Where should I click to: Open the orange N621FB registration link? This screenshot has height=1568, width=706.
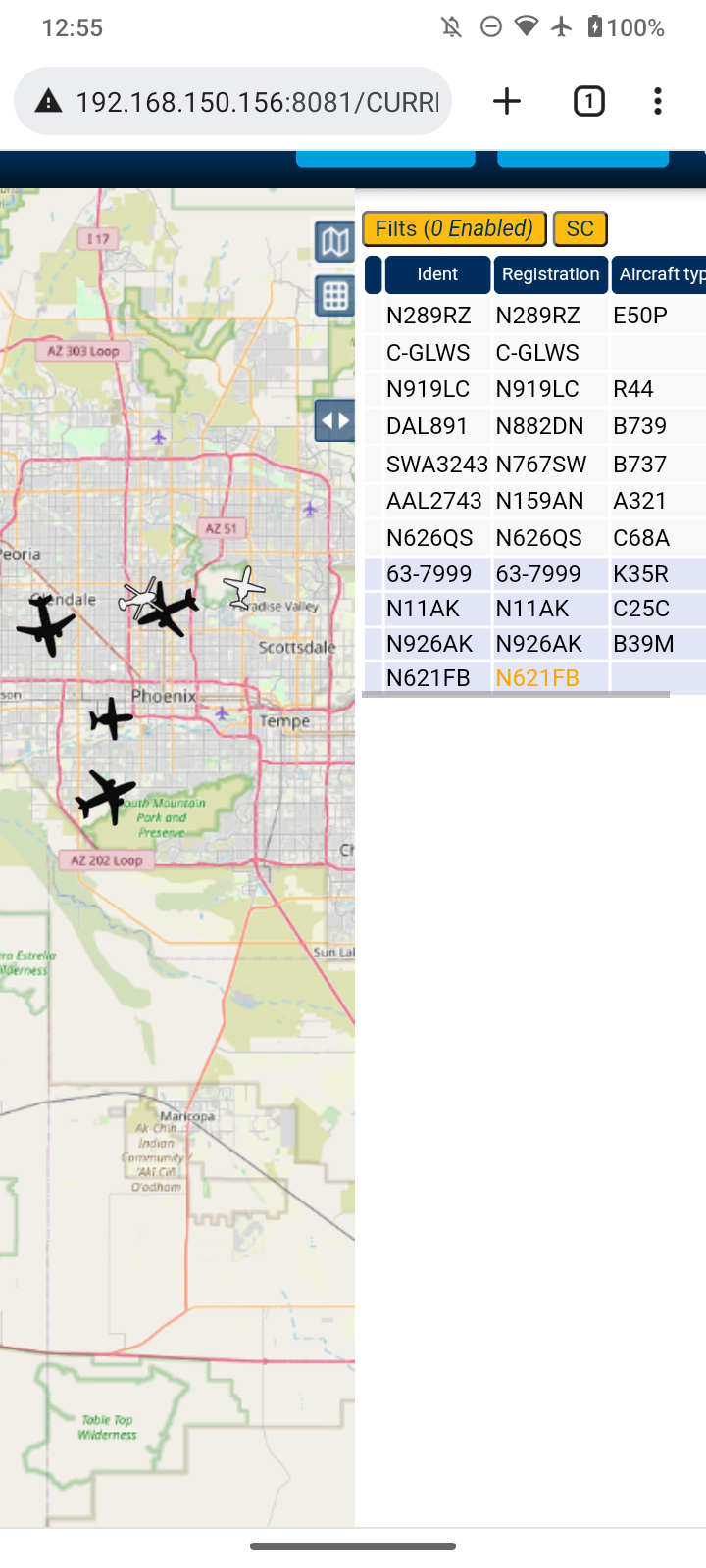click(537, 678)
